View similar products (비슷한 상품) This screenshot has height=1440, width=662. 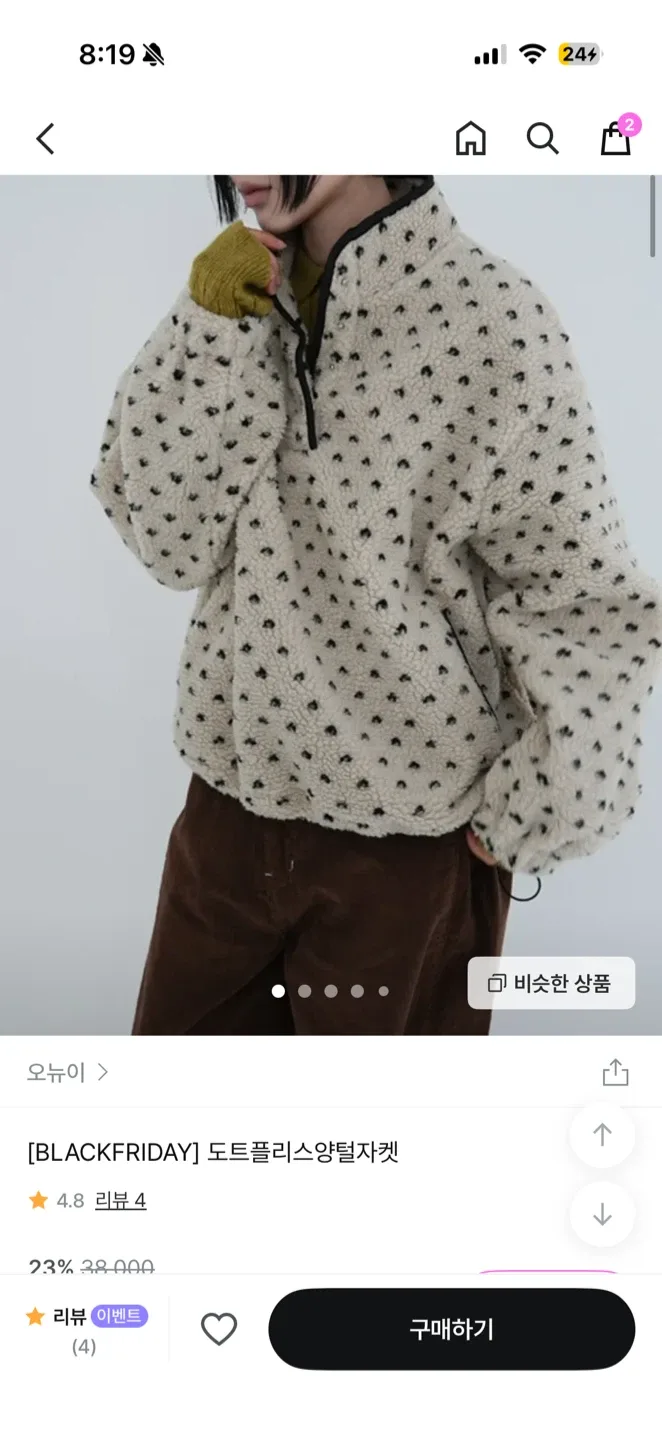551,983
